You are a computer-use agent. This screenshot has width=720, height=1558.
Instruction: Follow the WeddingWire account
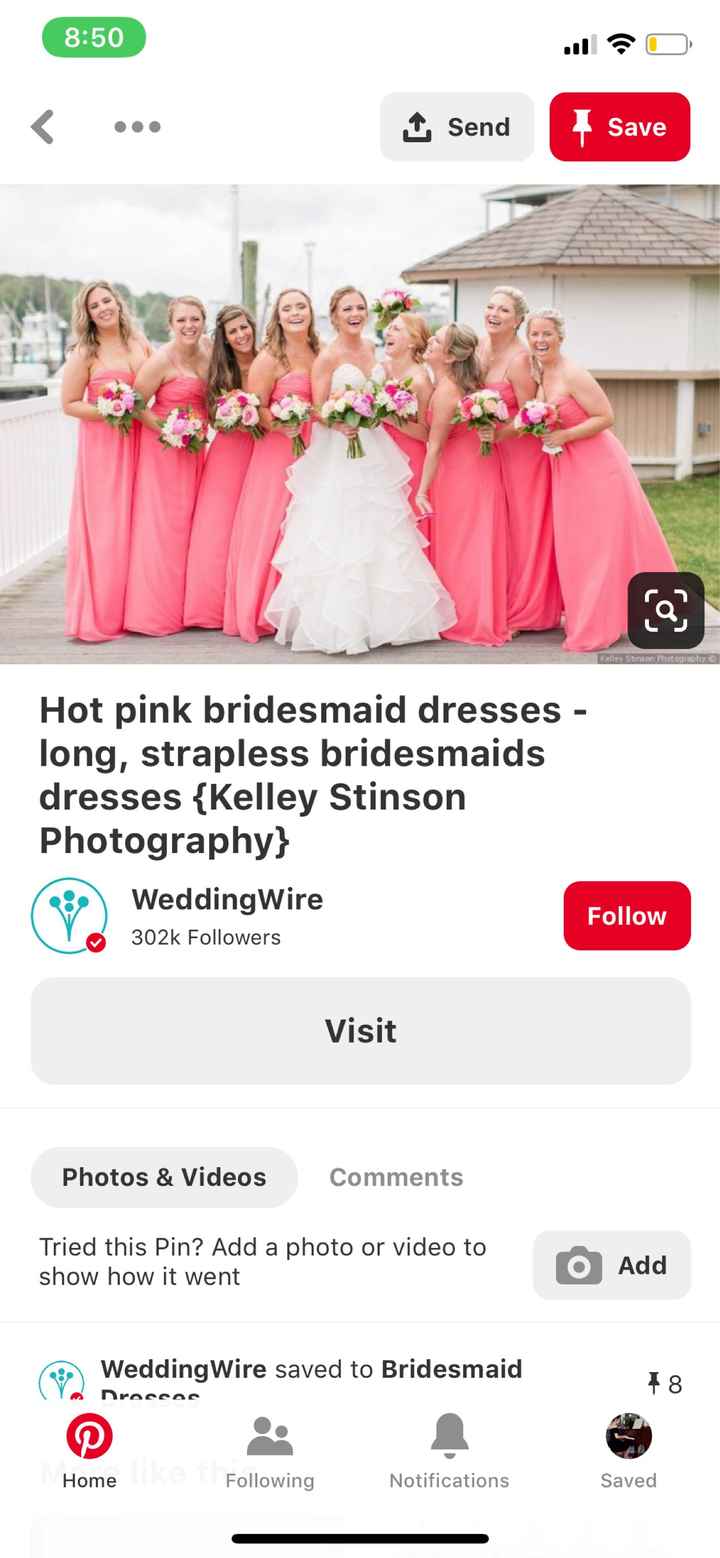pos(627,915)
